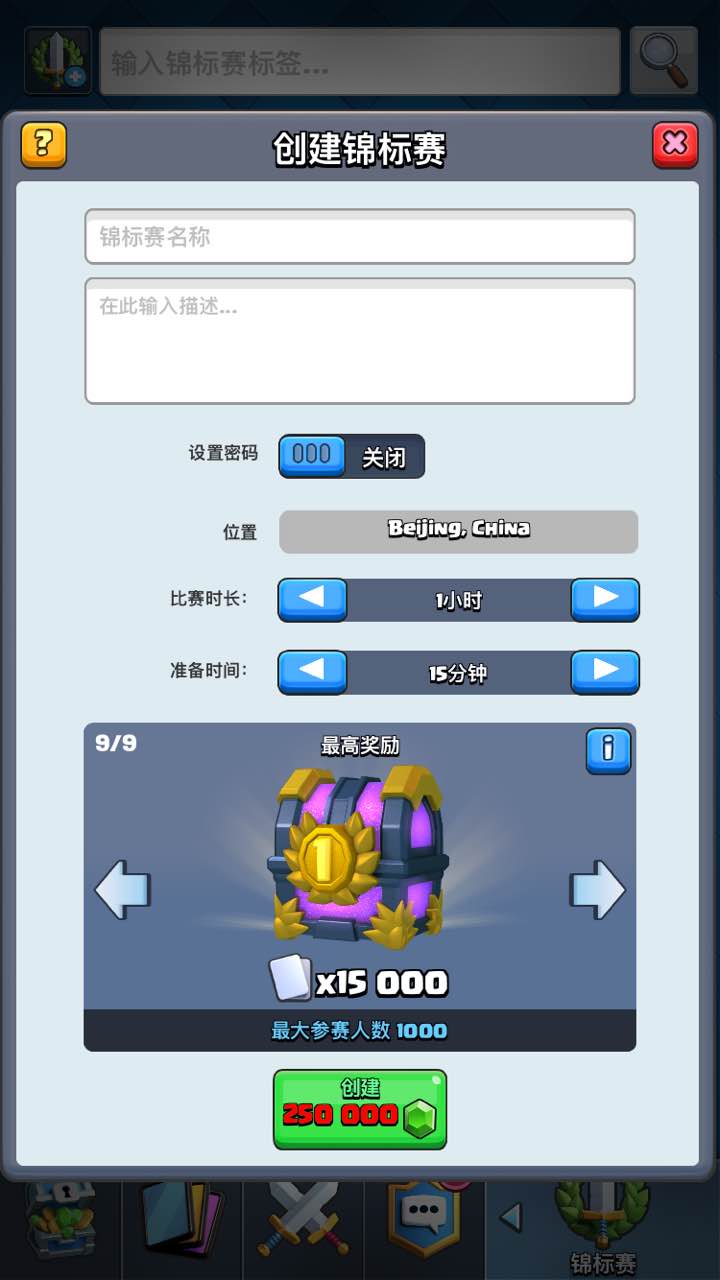The image size is (720, 1280).
Task: Browse next reward chest with right arrow
Action: 596,888
